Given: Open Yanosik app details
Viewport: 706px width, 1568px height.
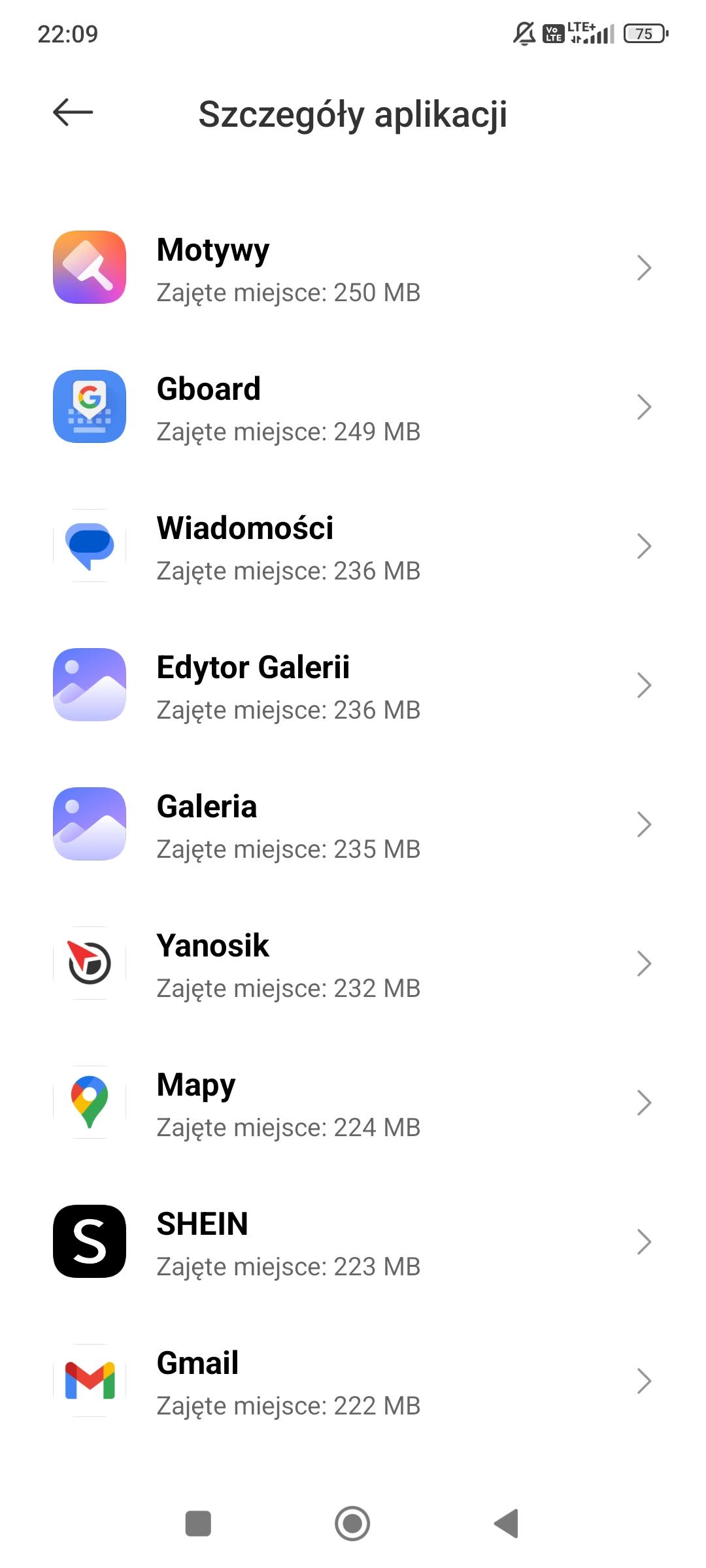Looking at the screenshot, I should [353, 964].
